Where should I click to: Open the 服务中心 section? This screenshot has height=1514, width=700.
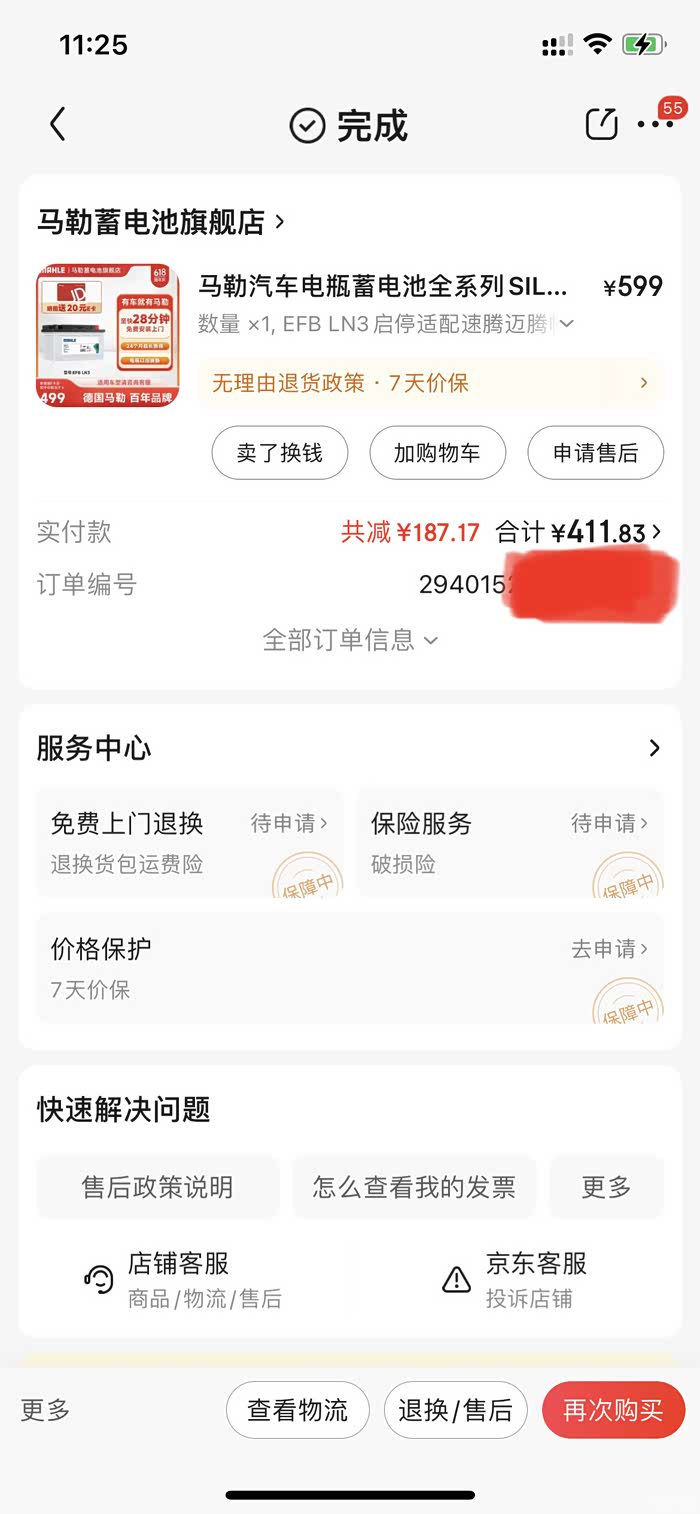pyautogui.click(x=349, y=748)
